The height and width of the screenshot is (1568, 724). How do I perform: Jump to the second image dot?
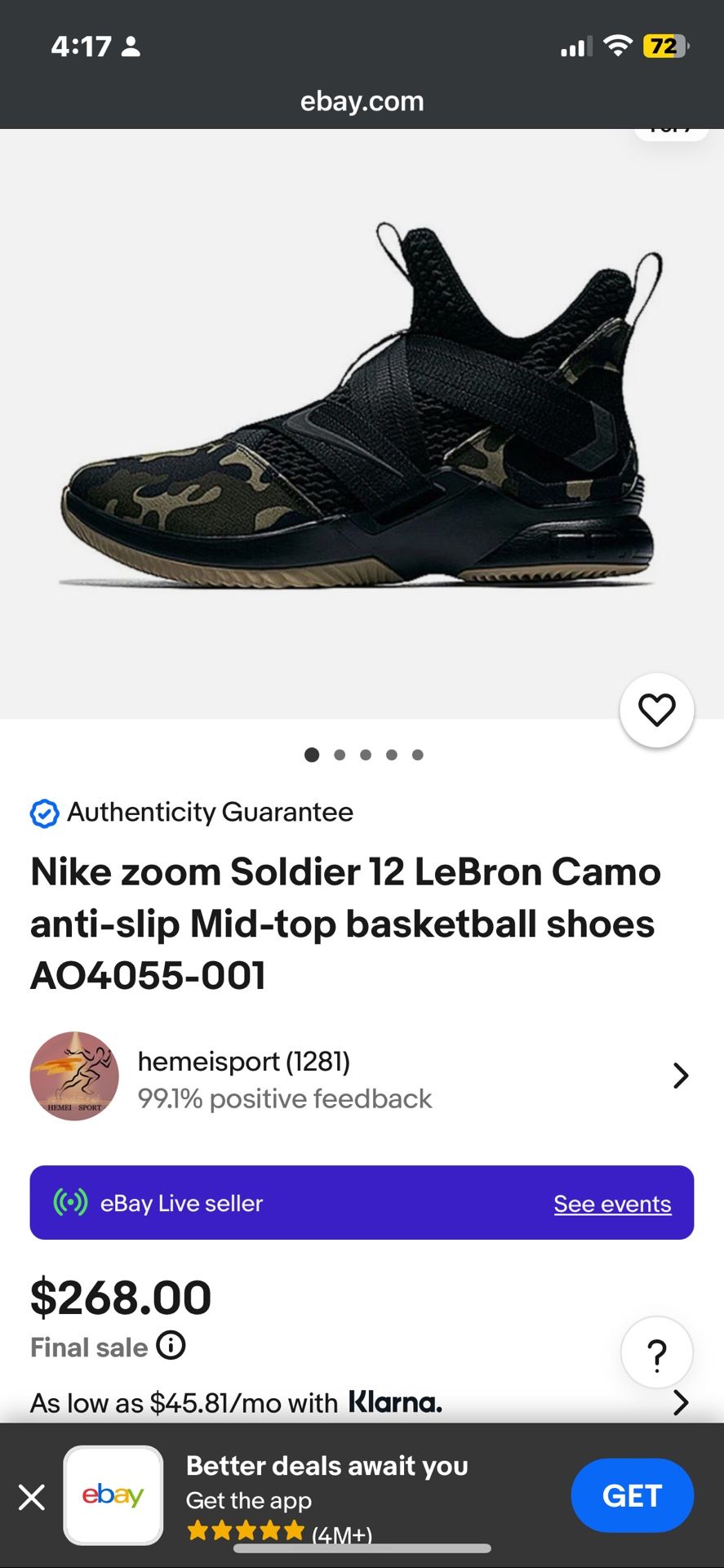[x=340, y=755]
